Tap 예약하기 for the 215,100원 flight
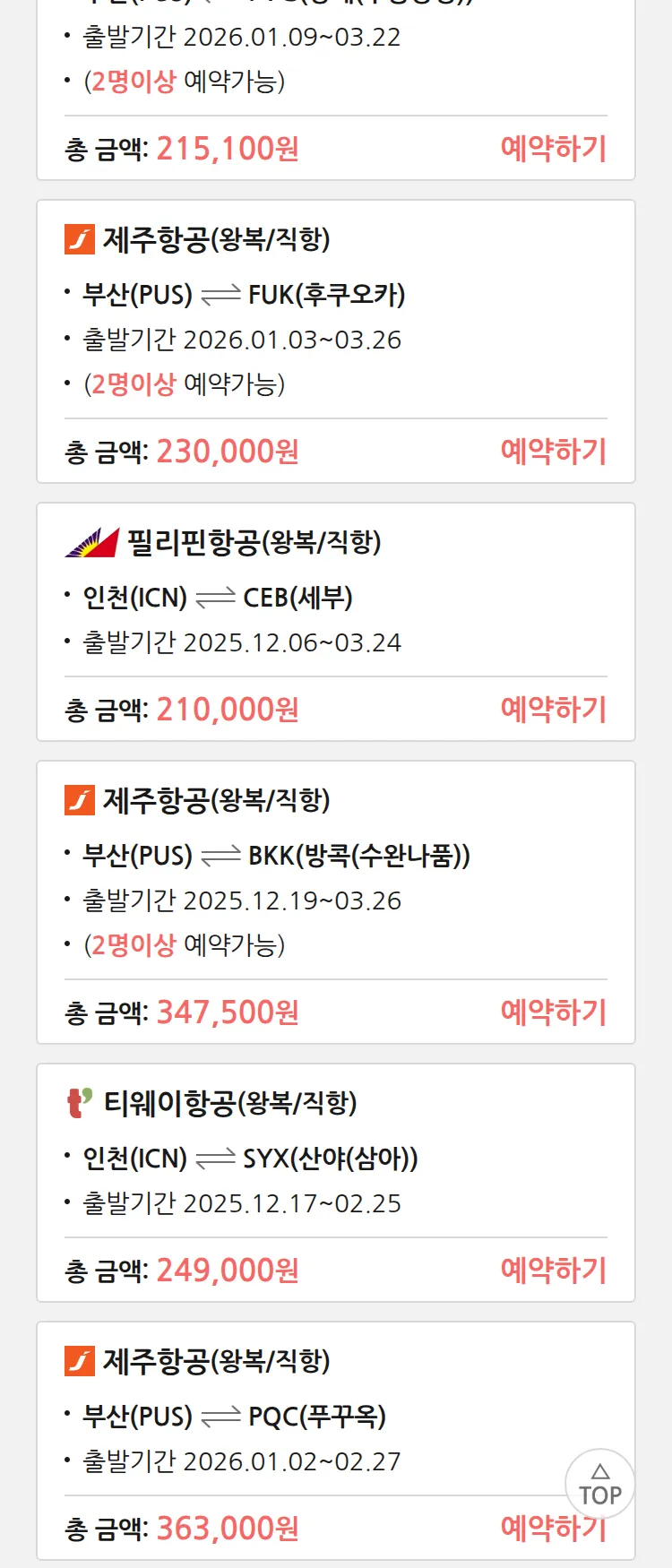This screenshot has height=1568, width=672. coord(553,148)
